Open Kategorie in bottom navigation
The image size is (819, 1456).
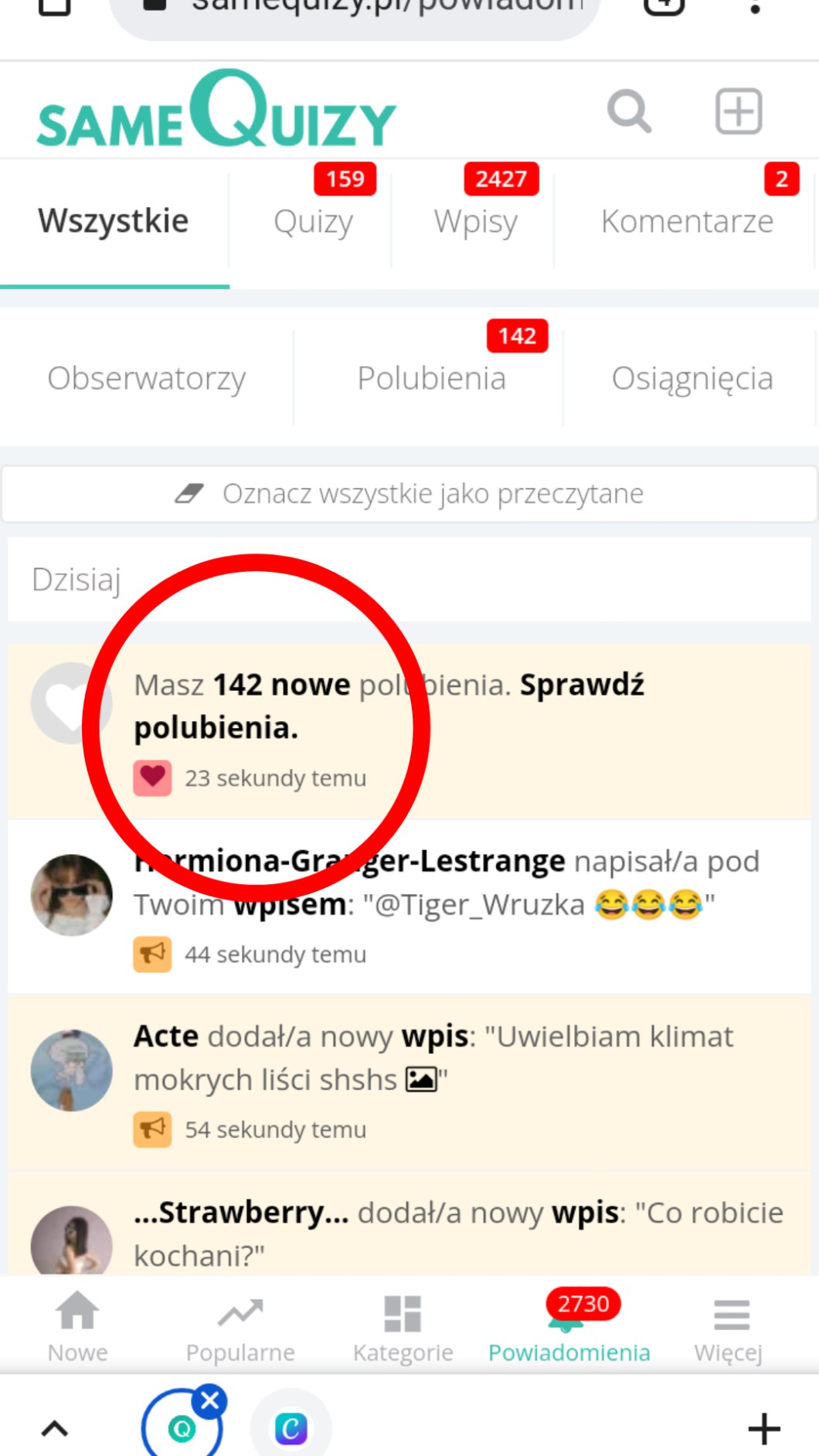(403, 1326)
